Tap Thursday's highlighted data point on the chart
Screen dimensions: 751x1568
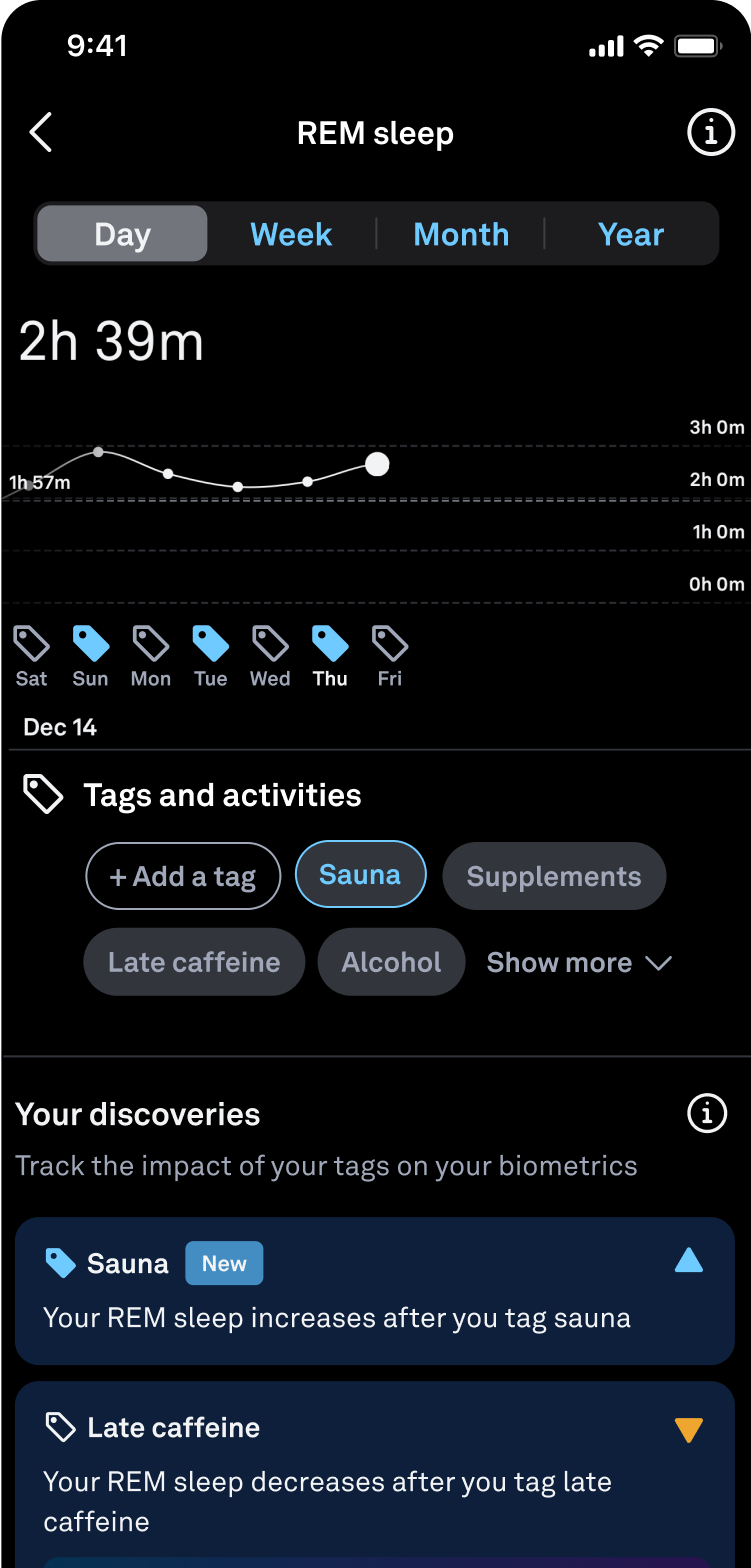[376, 463]
